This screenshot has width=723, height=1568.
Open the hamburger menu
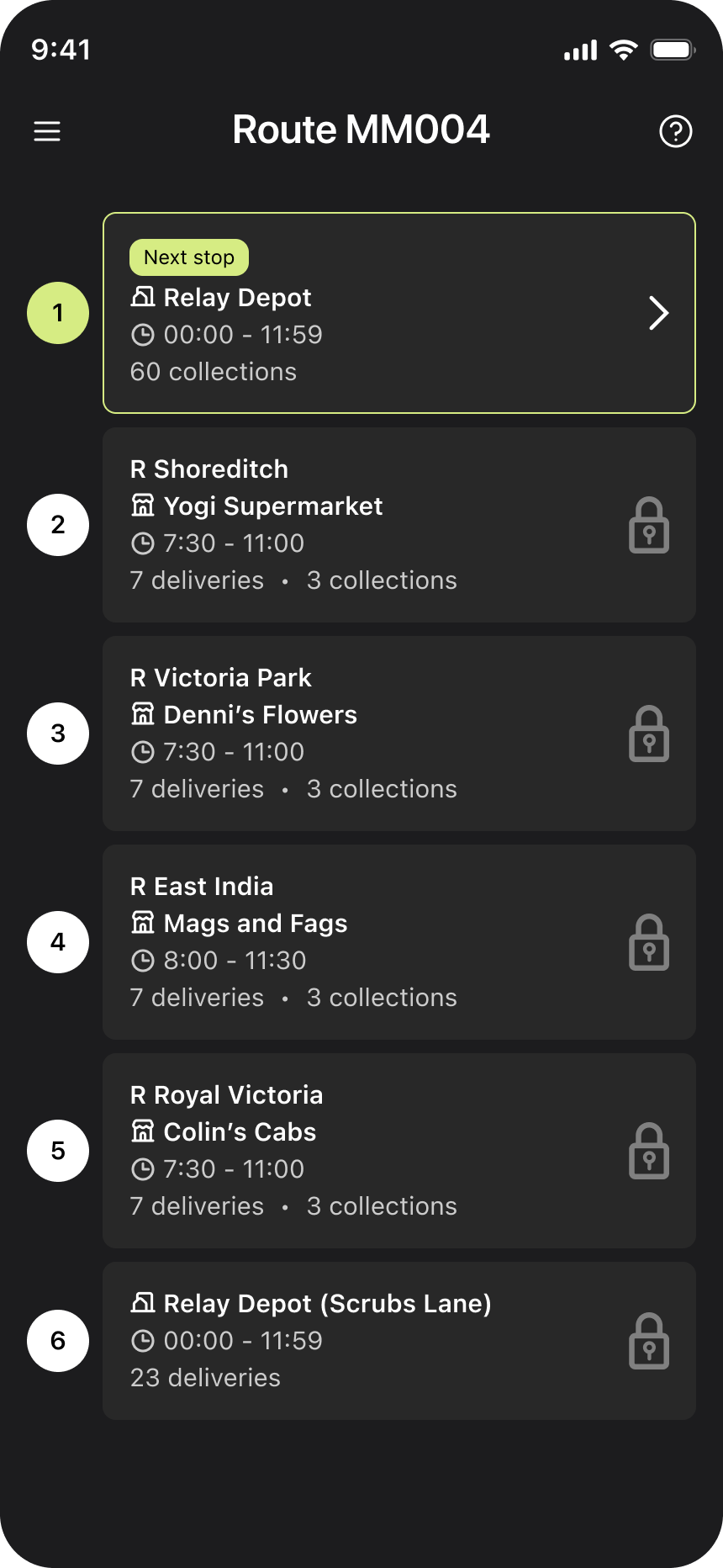[47, 131]
